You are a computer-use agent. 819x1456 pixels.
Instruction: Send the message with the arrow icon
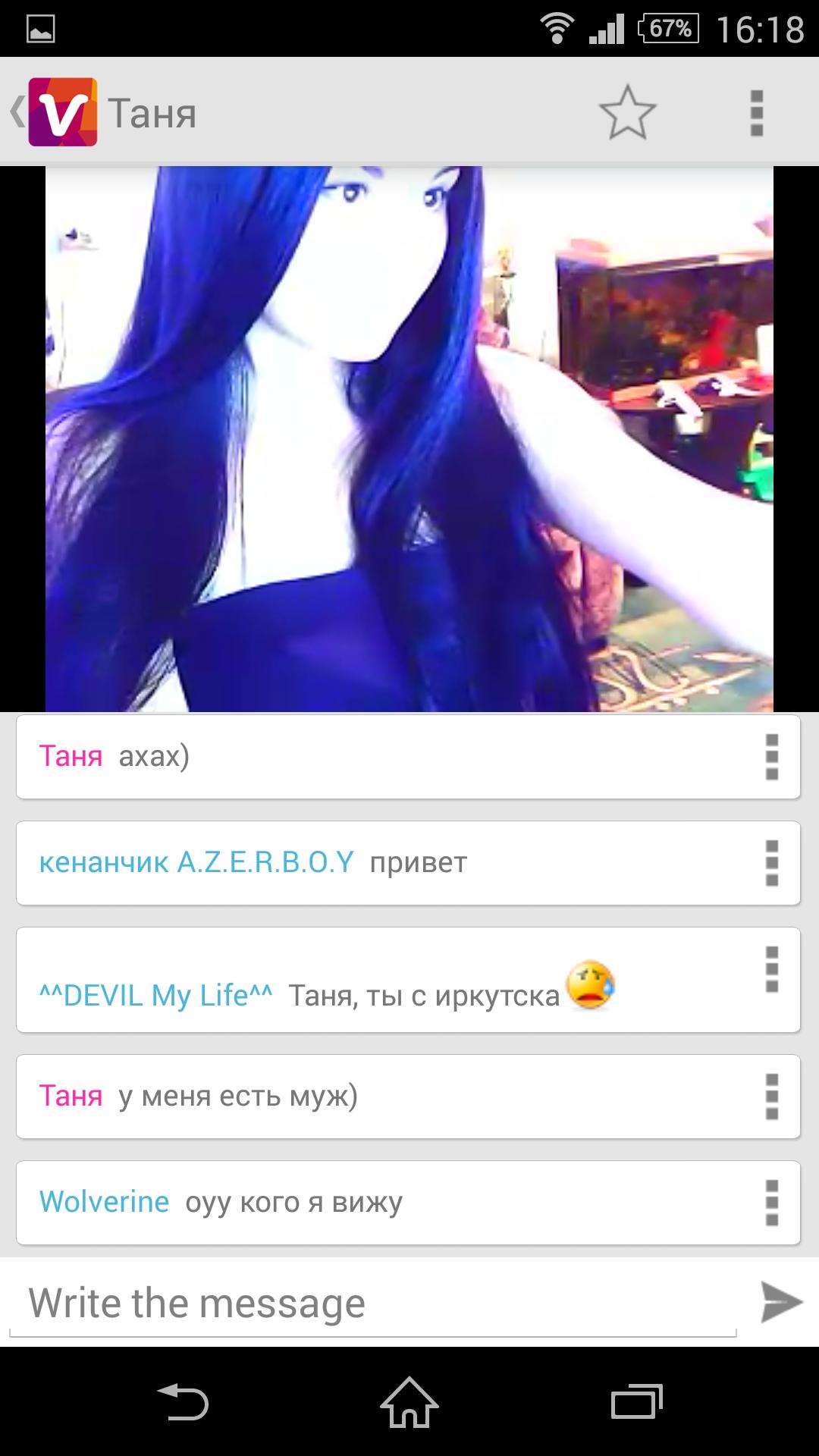pyautogui.click(x=781, y=1302)
